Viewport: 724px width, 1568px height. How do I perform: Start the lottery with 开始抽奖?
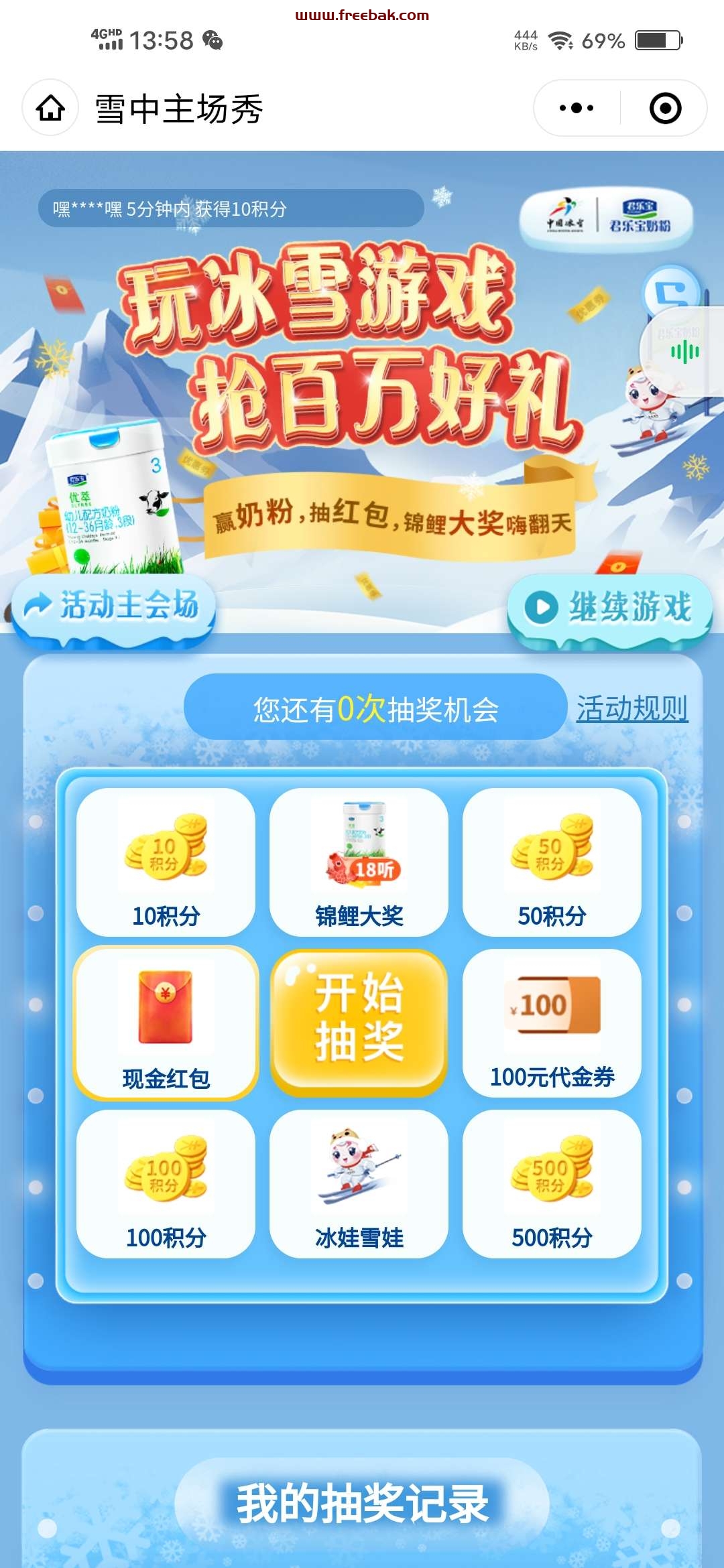[x=359, y=1021]
